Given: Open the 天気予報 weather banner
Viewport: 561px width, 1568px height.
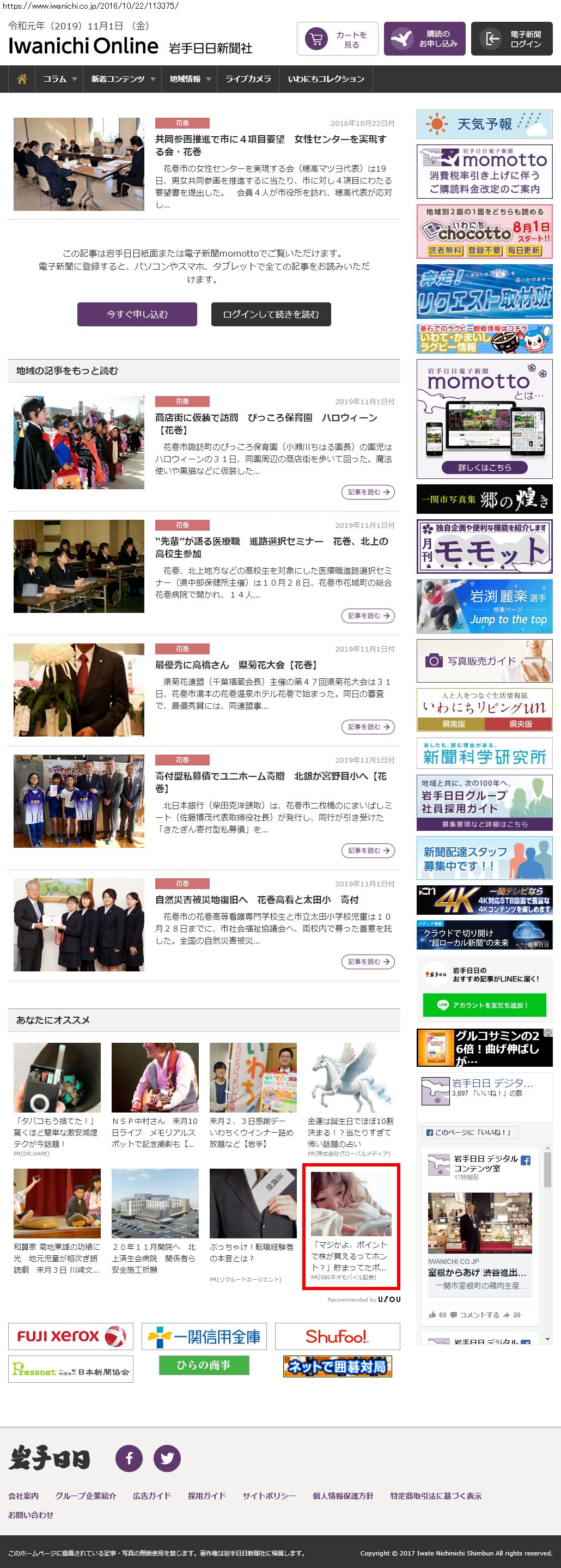Looking at the screenshot, I should click(x=484, y=124).
